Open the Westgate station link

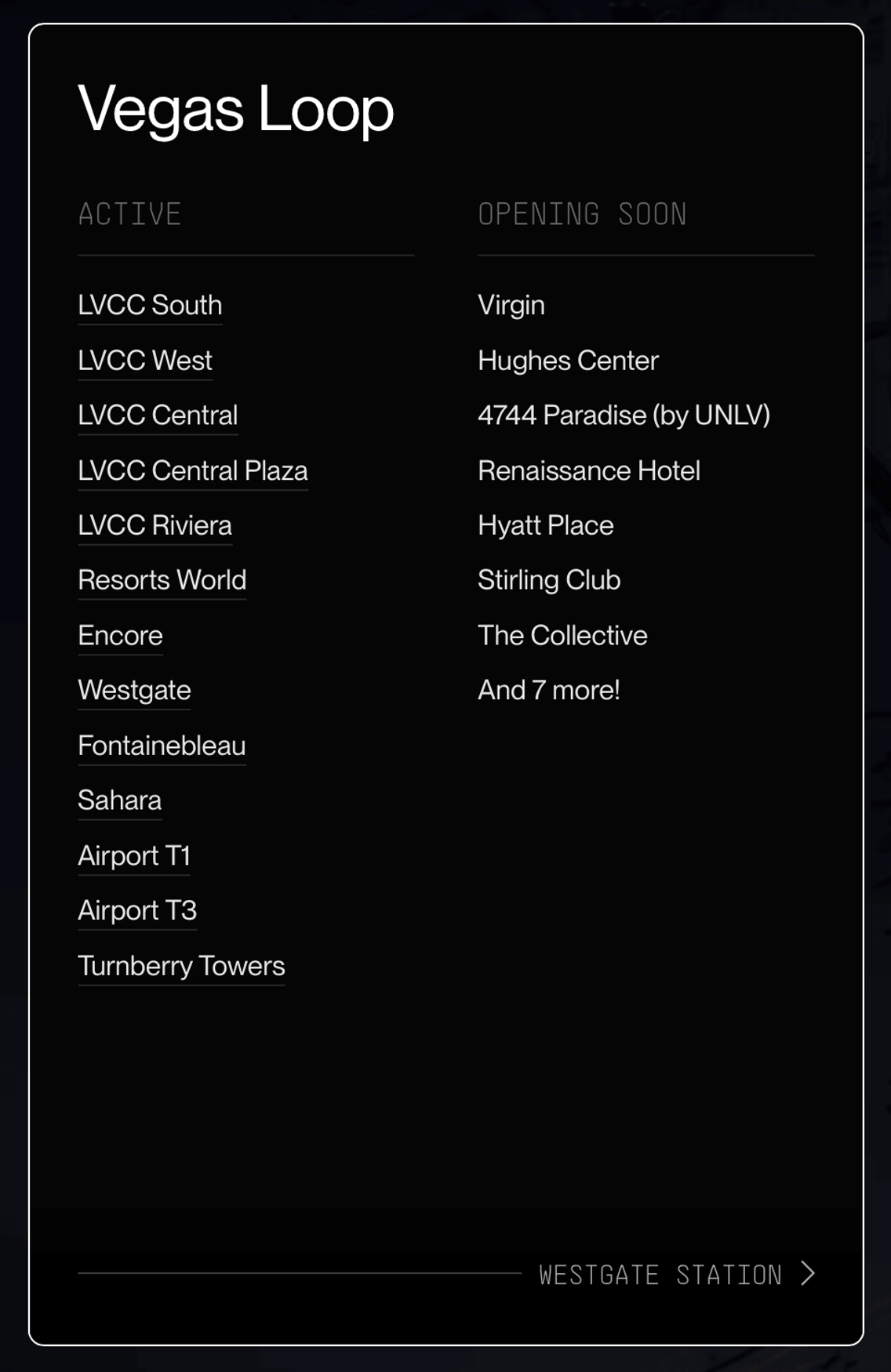tap(134, 691)
